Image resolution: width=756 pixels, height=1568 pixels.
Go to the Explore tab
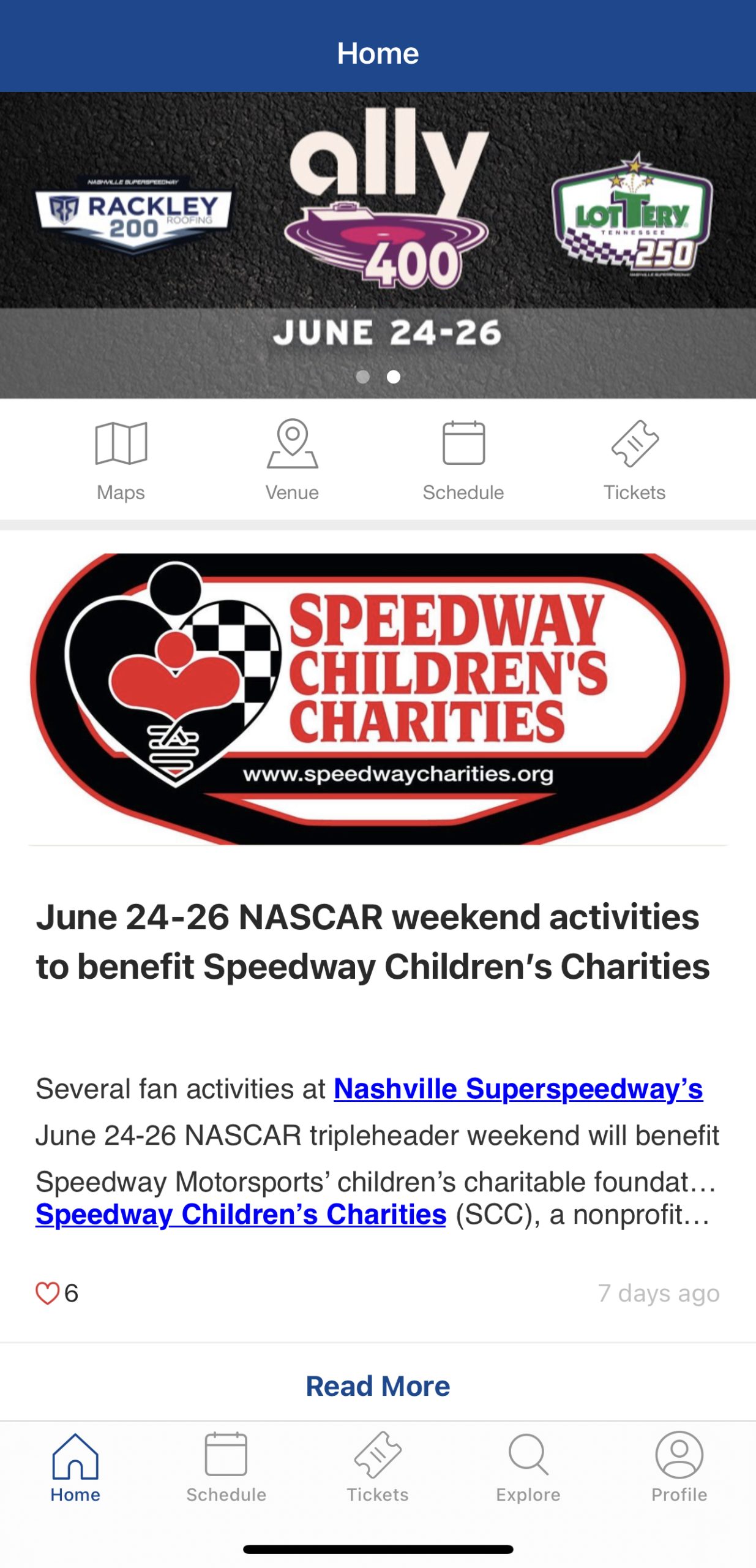[528, 1468]
